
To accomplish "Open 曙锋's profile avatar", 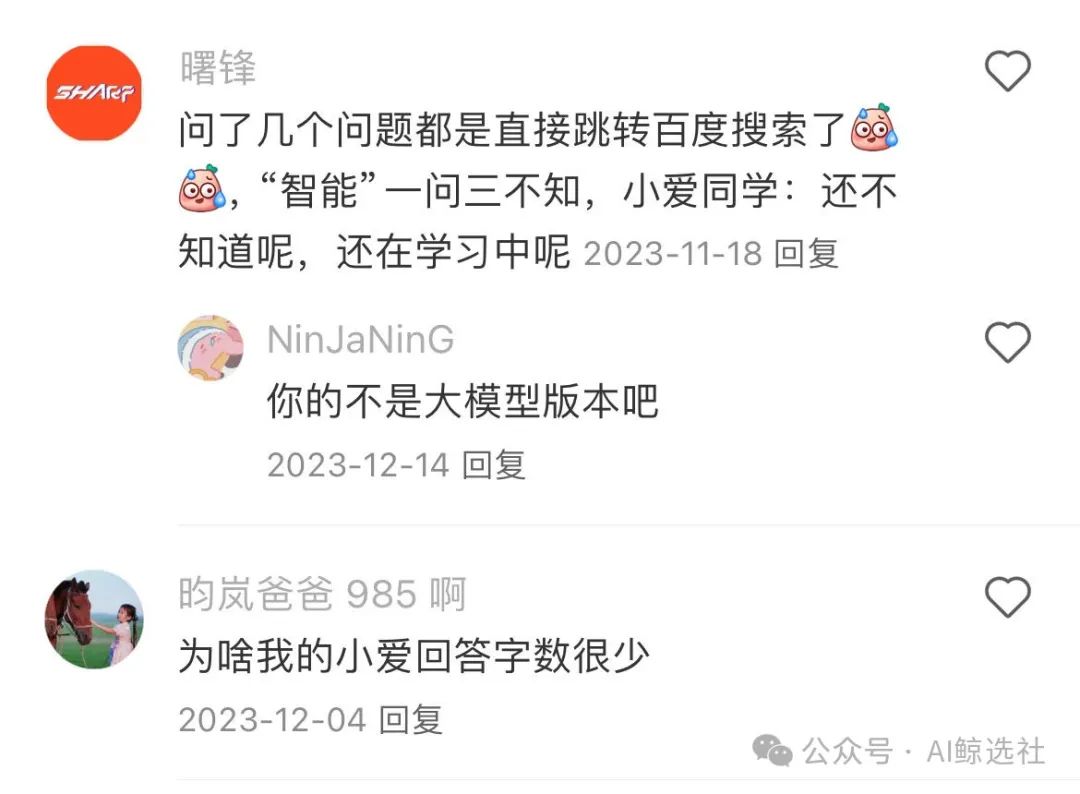I will pyautogui.click(x=94, y=93).
